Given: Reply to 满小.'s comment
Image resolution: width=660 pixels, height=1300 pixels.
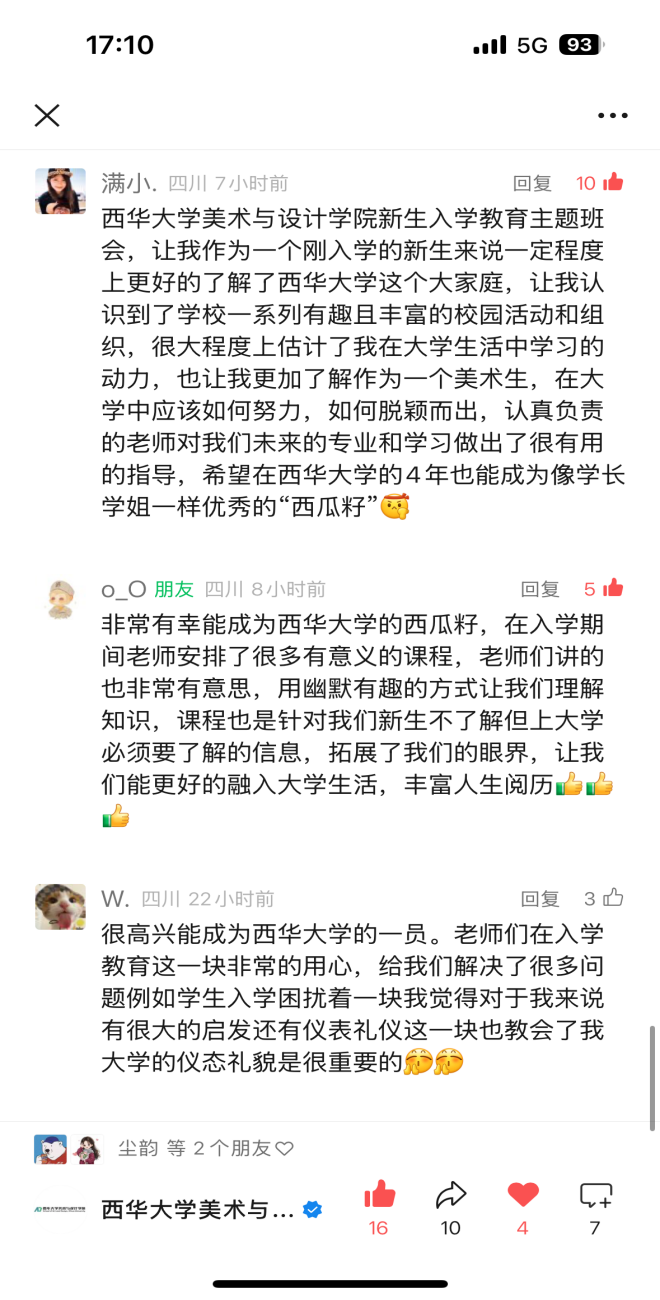Looking at the screenshot, I should tap(532, 183).
